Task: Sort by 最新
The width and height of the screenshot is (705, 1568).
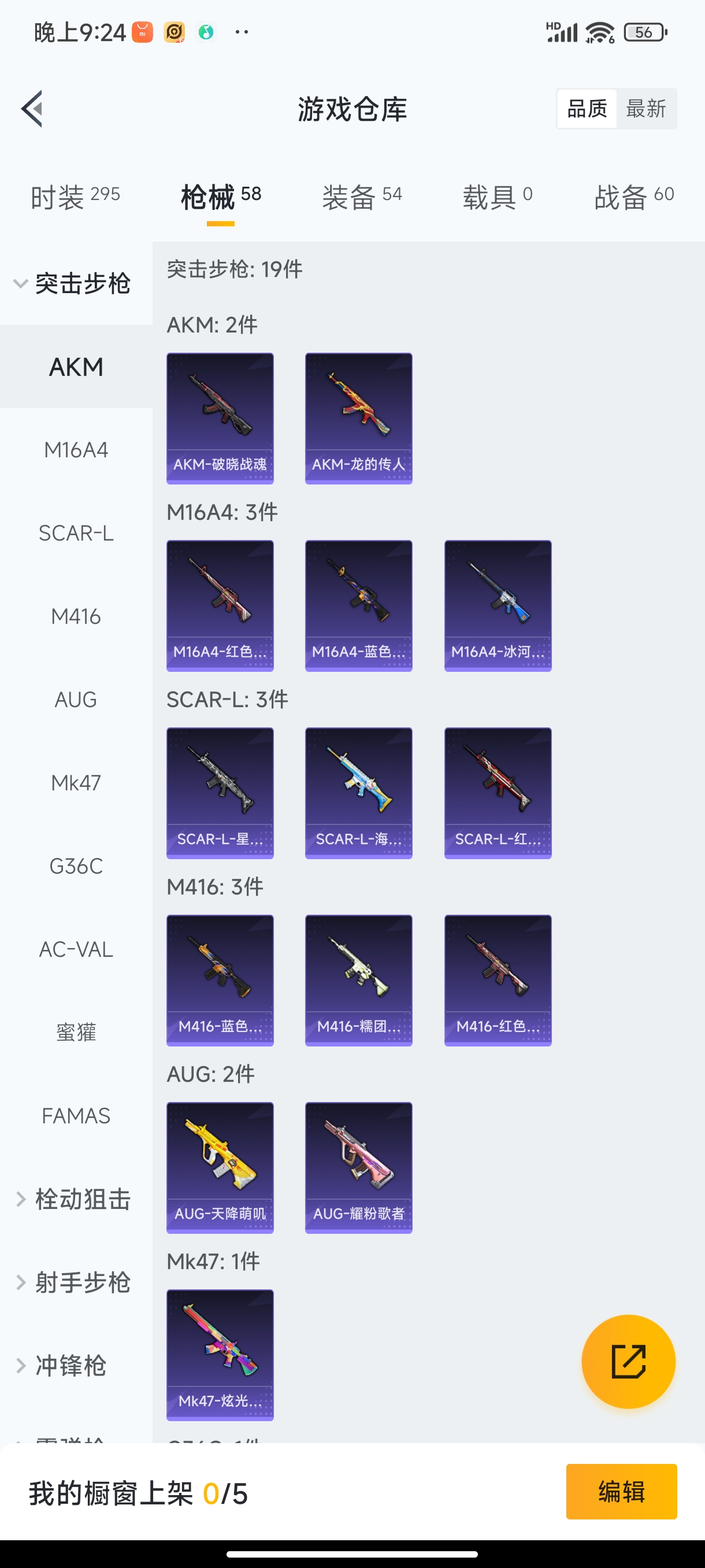Action: point(645,109)
